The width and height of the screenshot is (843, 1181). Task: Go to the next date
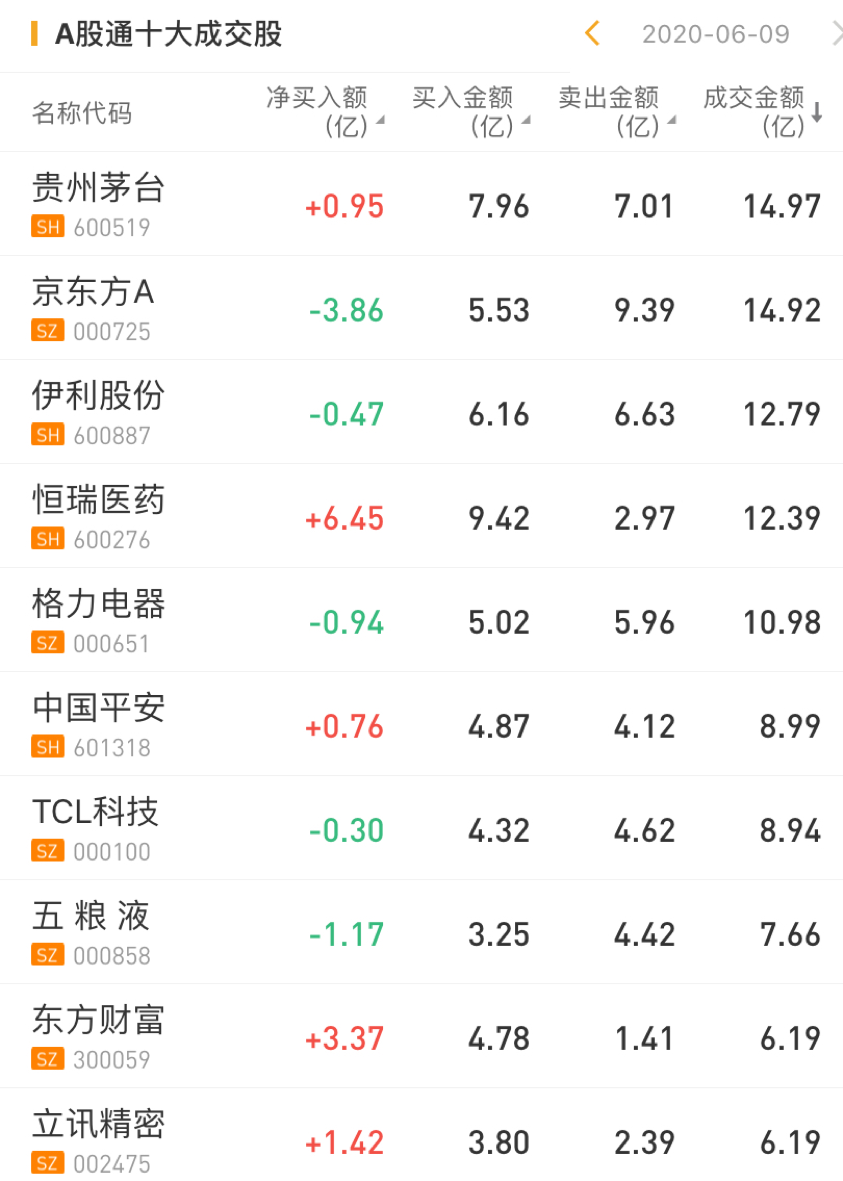click(x=835, y=34)
